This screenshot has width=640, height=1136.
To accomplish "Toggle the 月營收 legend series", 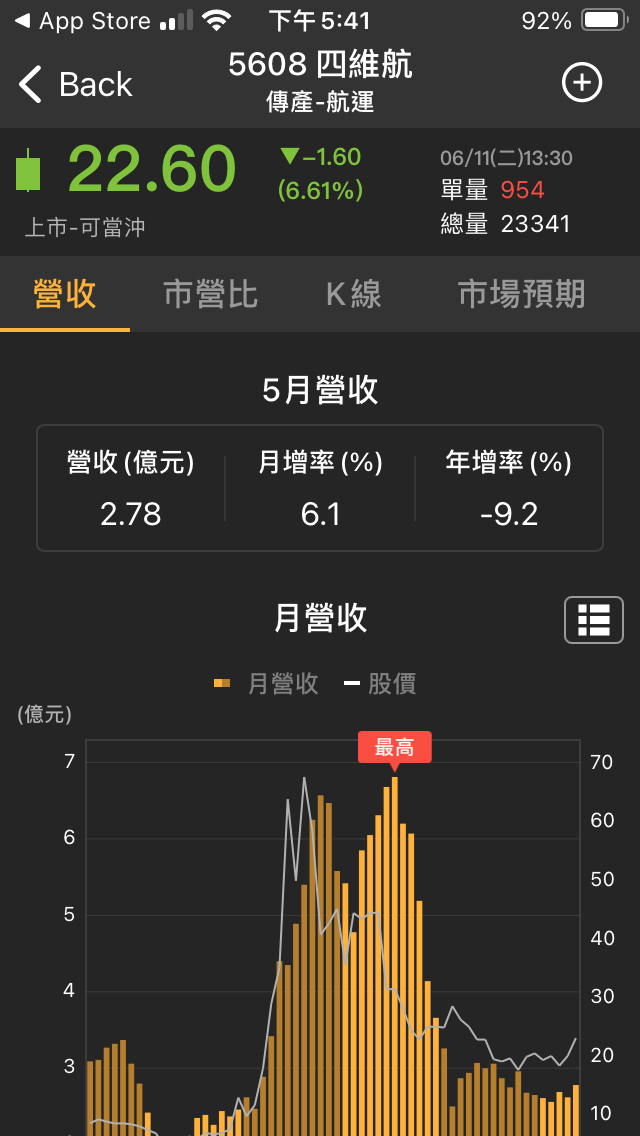I will [x=267, y=684].
